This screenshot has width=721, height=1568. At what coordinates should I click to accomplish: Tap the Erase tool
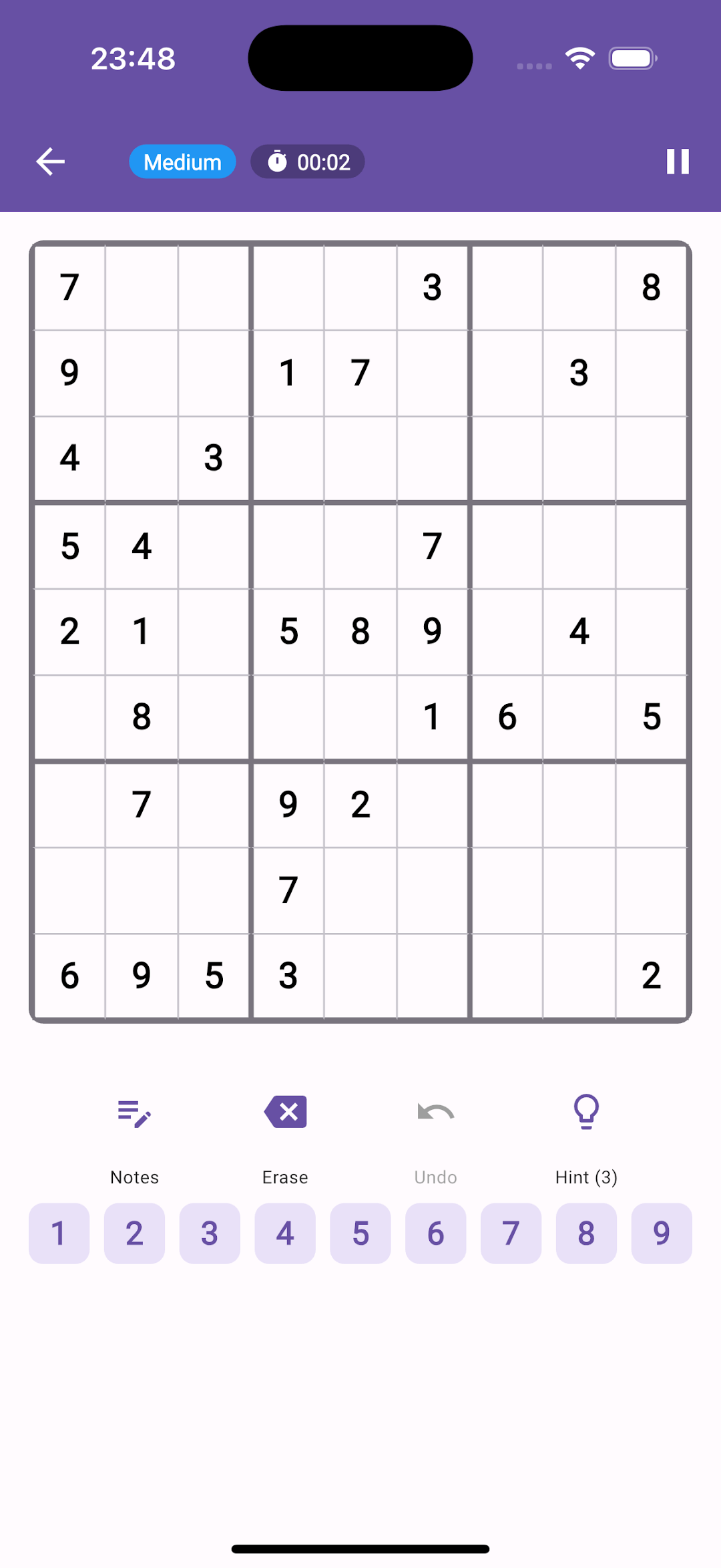pyautogui.click(x=285, y=1140)
